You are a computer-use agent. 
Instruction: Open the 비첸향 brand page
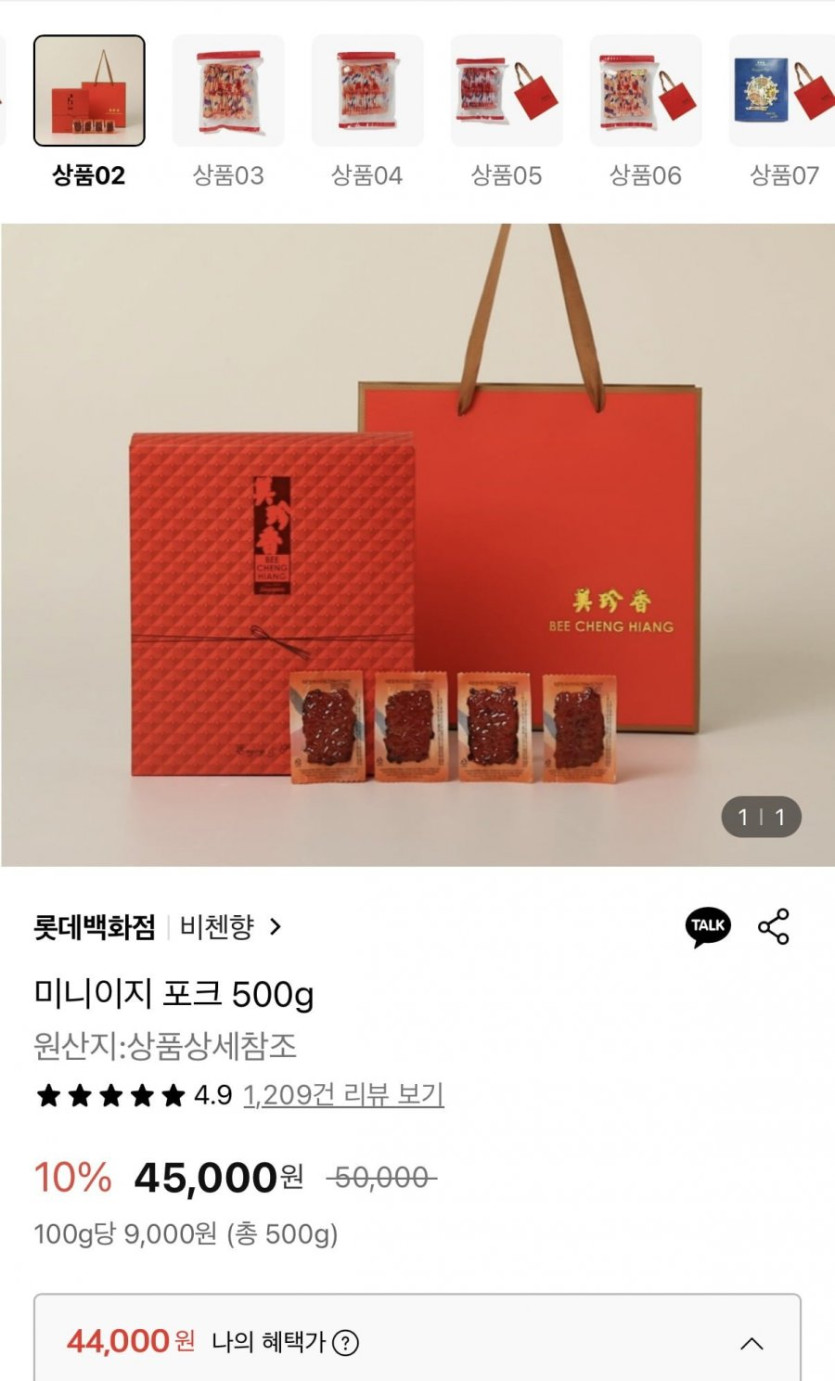[x=230, y=927]
